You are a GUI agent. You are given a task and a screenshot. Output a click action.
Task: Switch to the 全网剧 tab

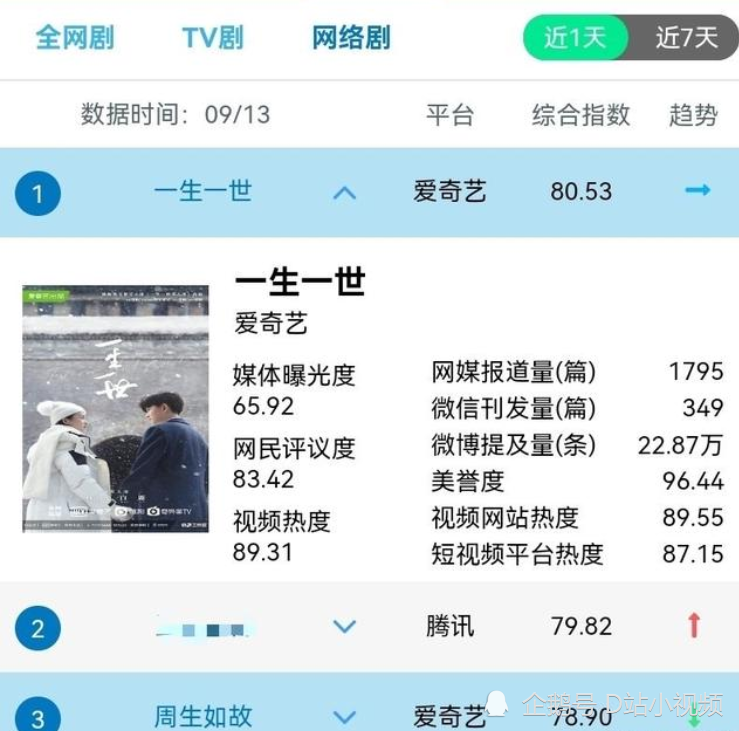[75, 38]
